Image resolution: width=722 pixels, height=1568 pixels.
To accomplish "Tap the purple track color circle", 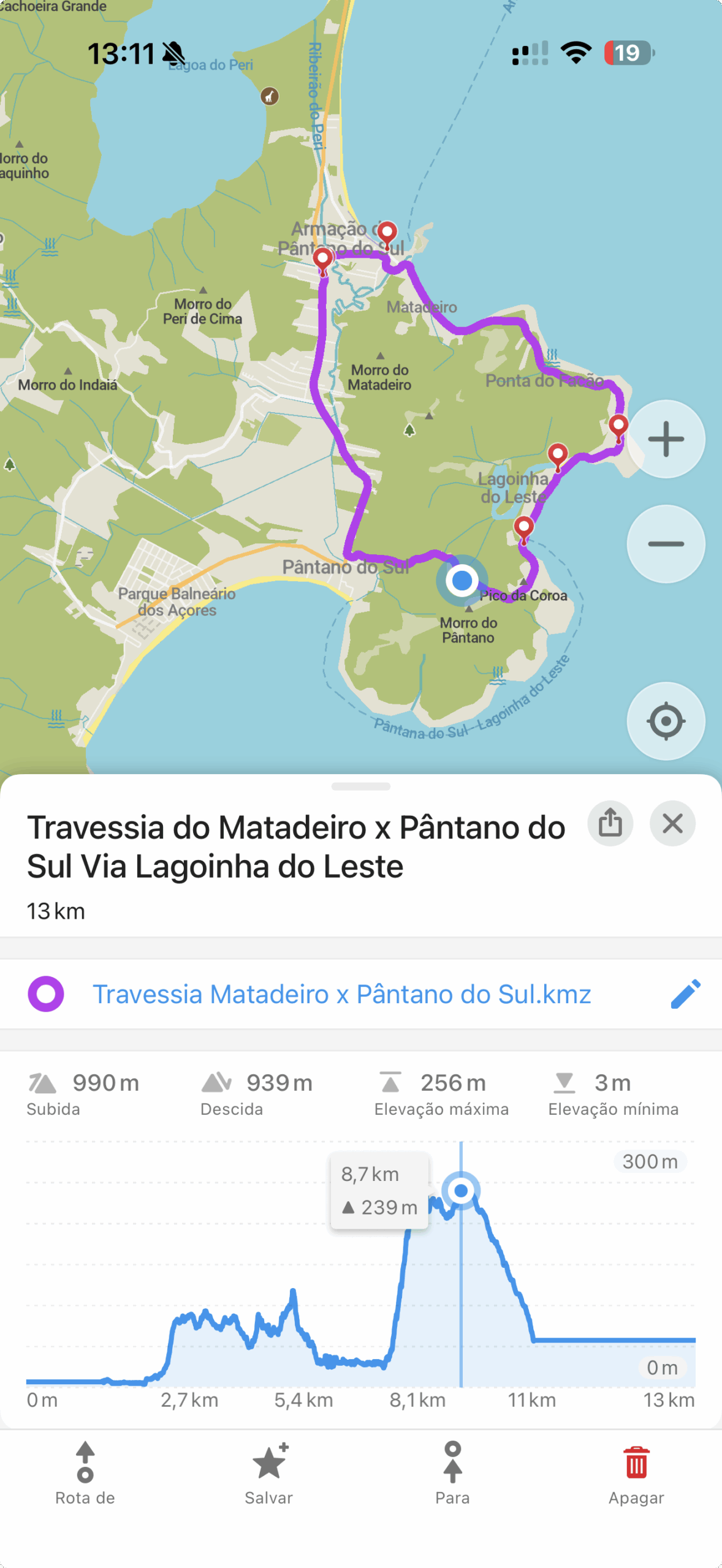I will (46, 994).
